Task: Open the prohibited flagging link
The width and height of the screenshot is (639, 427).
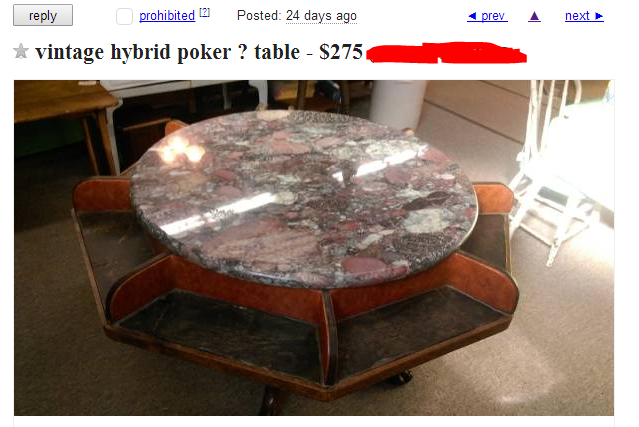Action: pyautogui.click(x=166, y=16)
